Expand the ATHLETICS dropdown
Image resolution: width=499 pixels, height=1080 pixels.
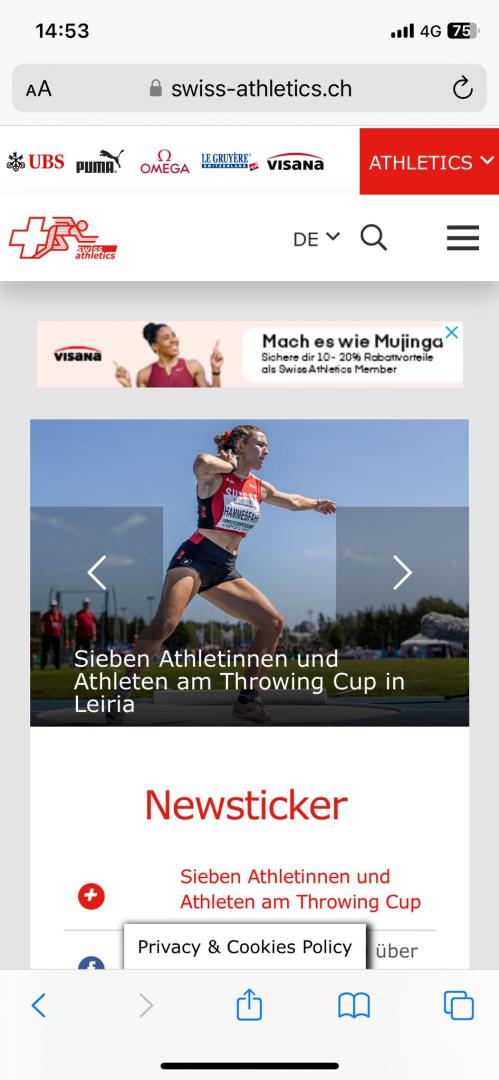point(429,162)
